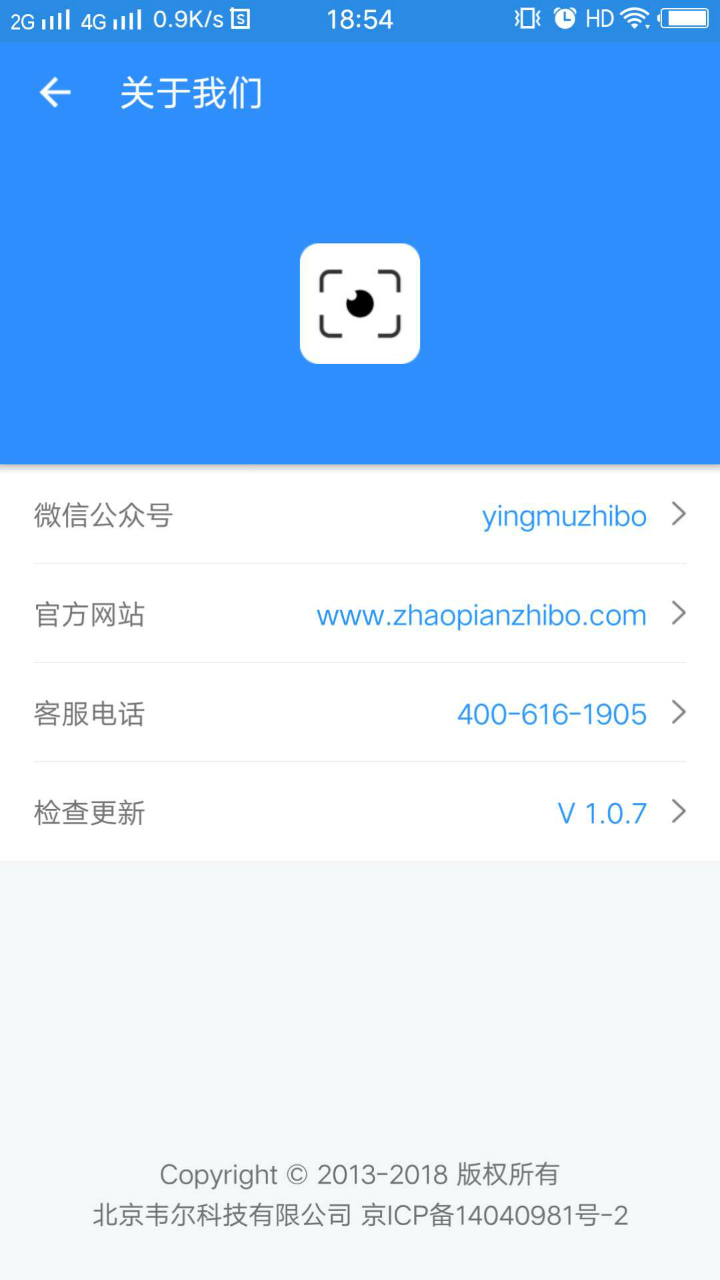
Task: Tap the copyright text at the bottom
Action: tap(360, 1174)
